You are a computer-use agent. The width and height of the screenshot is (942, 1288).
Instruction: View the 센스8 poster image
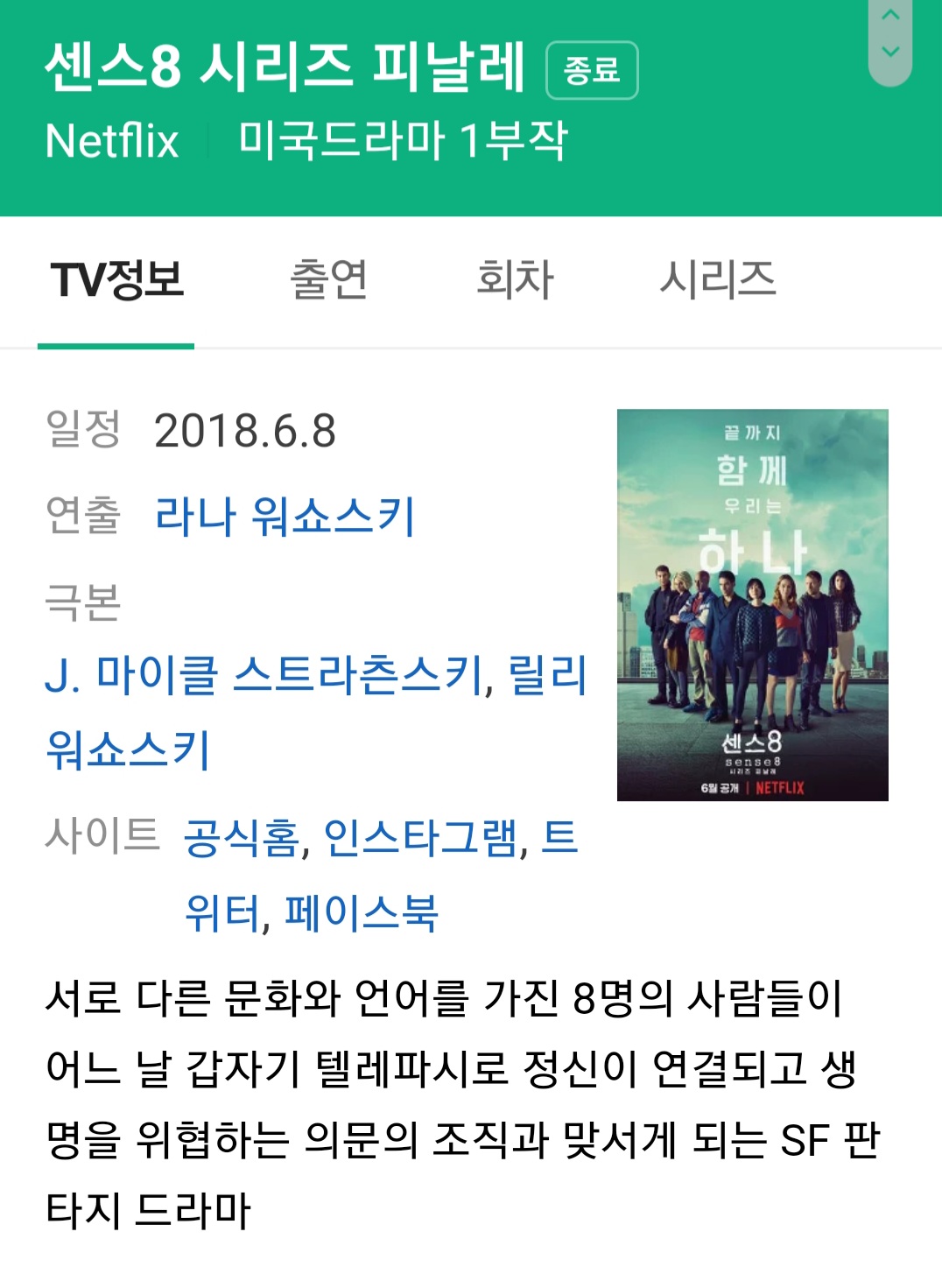click(752, 604)
